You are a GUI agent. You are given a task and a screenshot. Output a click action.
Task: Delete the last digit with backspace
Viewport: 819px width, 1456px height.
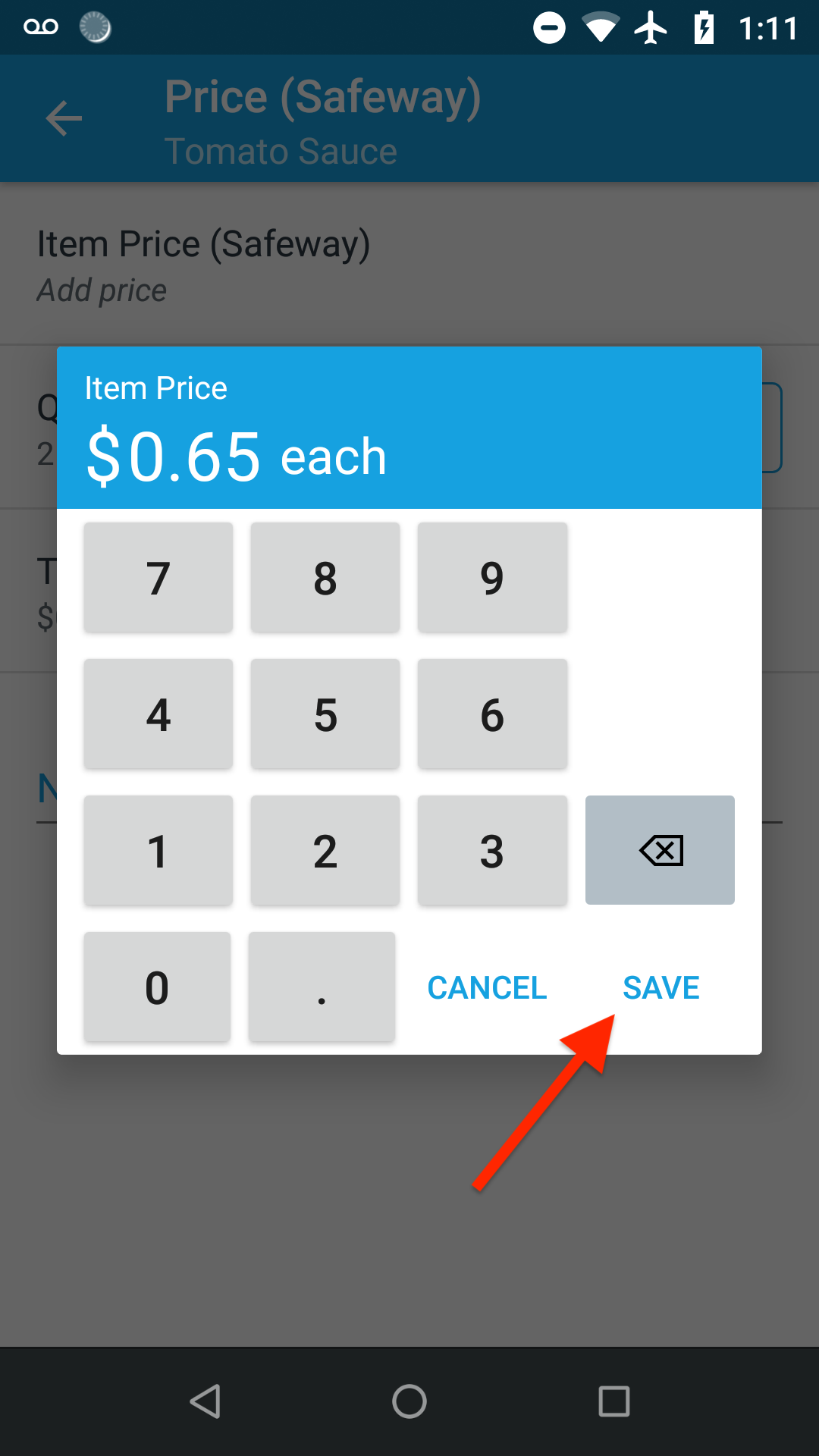(x=660, y=850)
